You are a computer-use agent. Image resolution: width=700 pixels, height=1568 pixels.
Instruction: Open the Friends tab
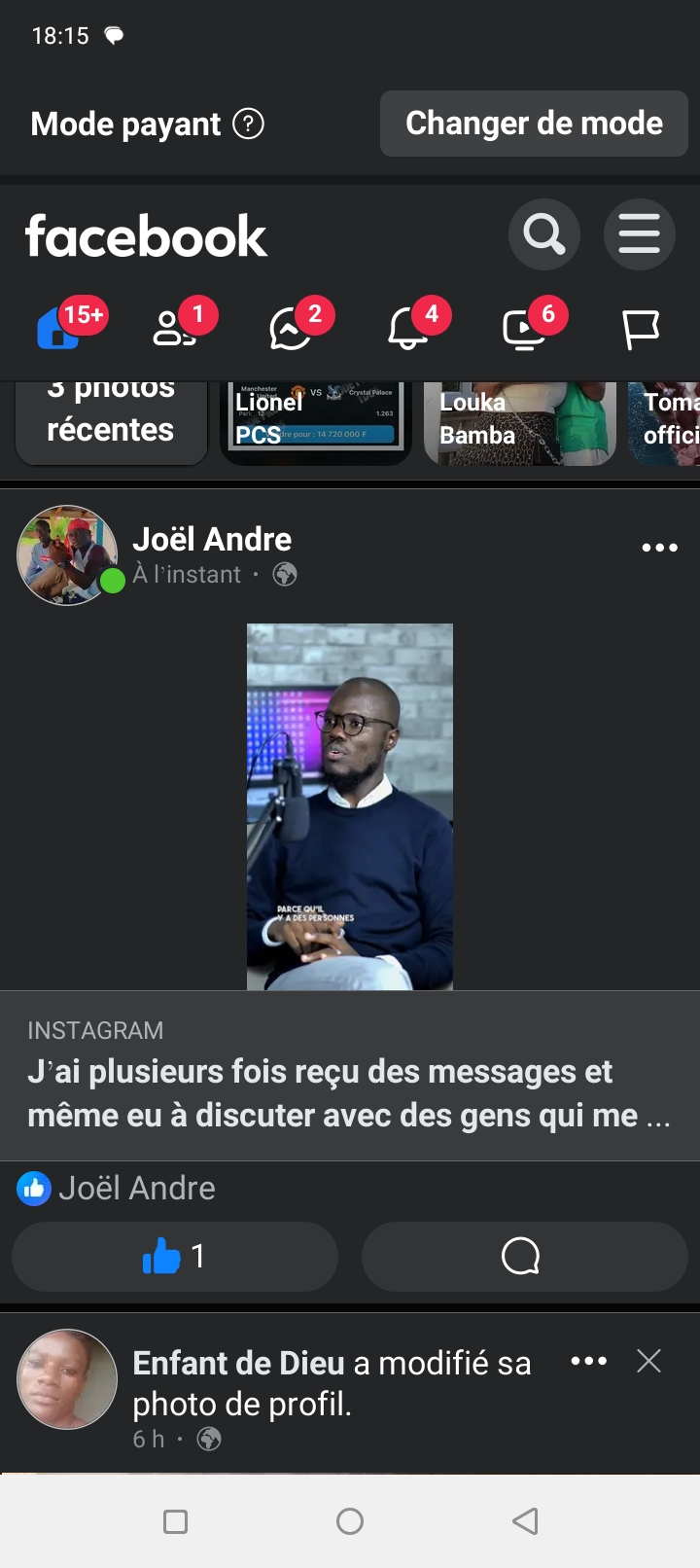(175, 329)
